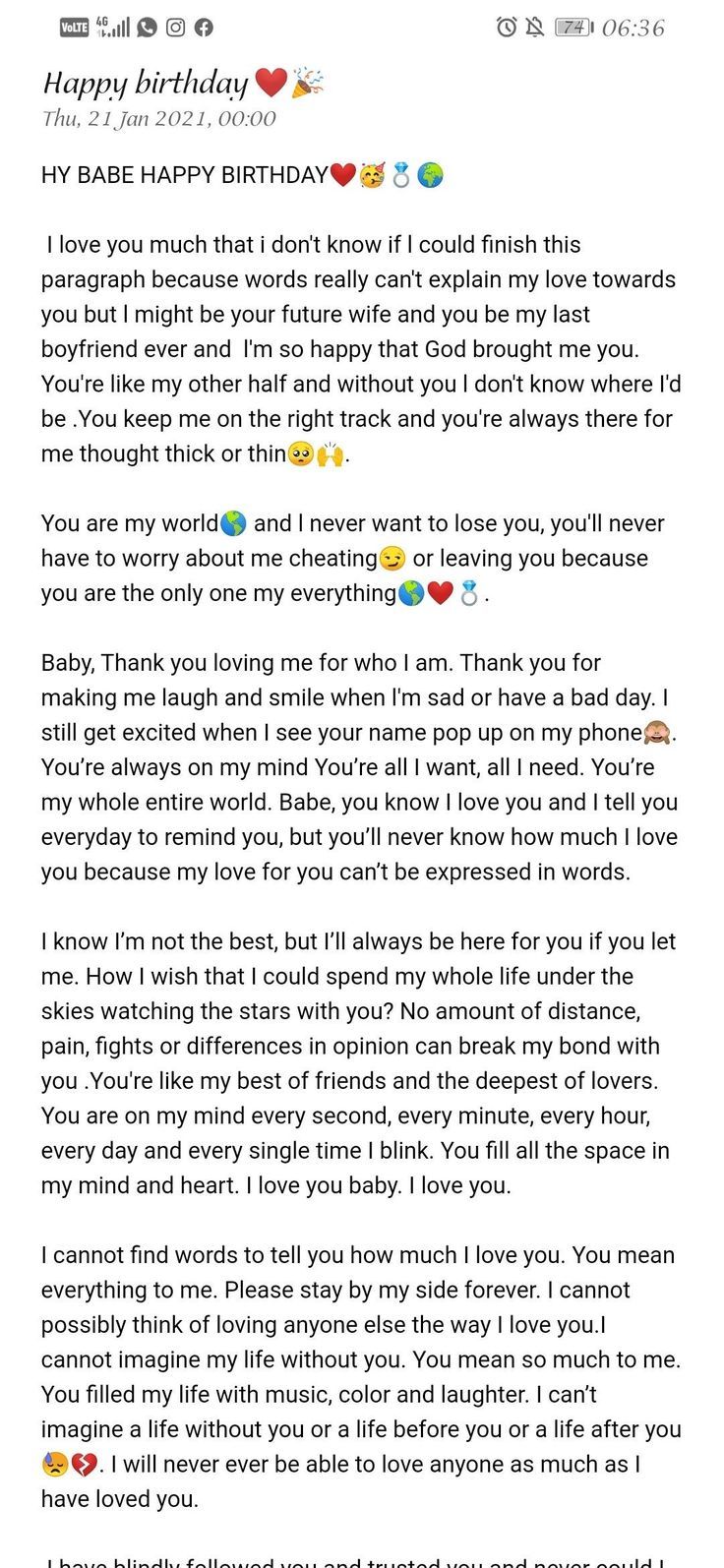The width and height of the screenshot is (724, 1568).
Task: Tap the alarm clock status icon
Action: [x=506, y=29]
